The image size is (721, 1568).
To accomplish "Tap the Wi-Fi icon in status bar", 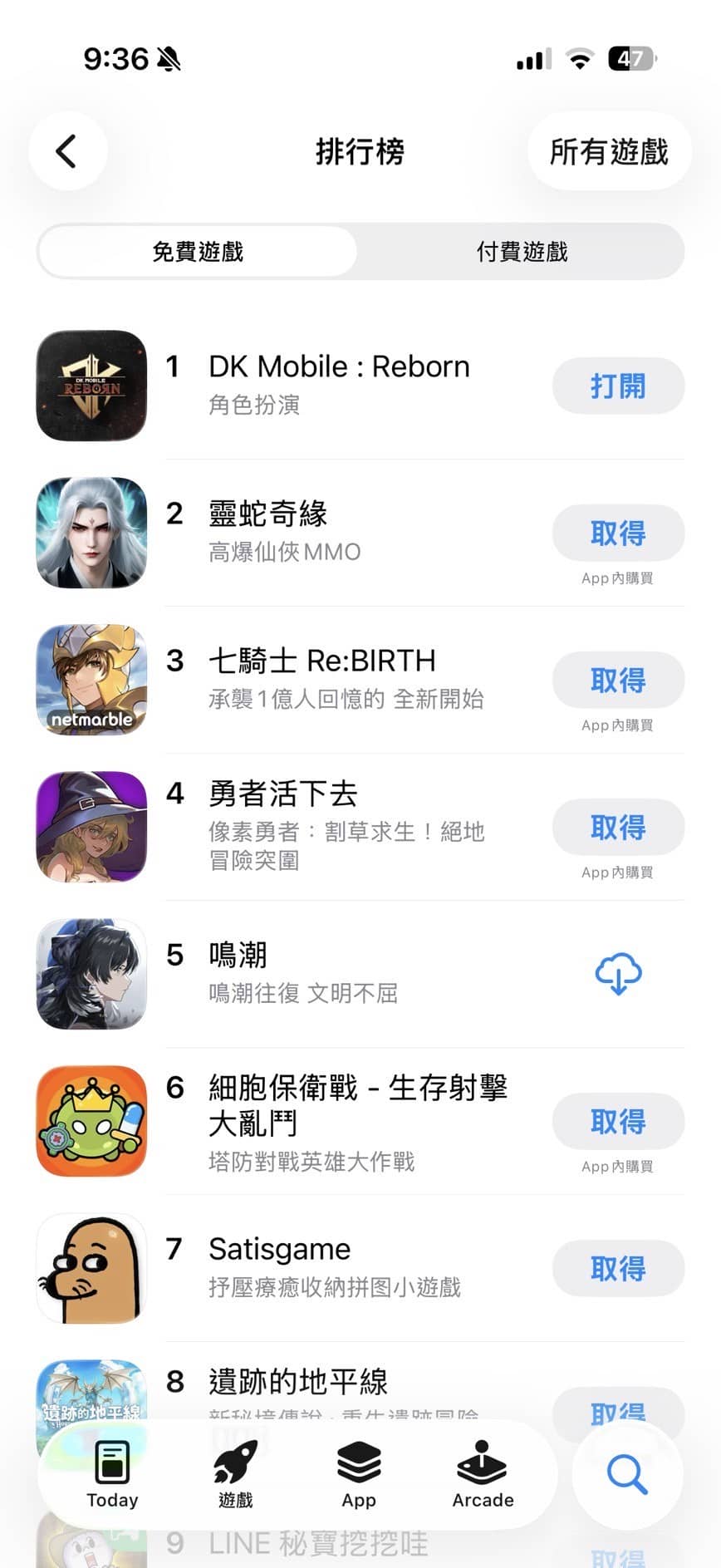I will click(579, 59).
